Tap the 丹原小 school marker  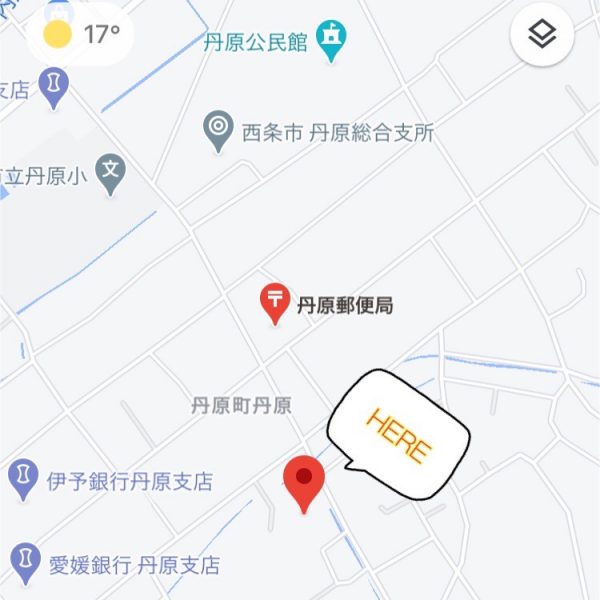113,176
